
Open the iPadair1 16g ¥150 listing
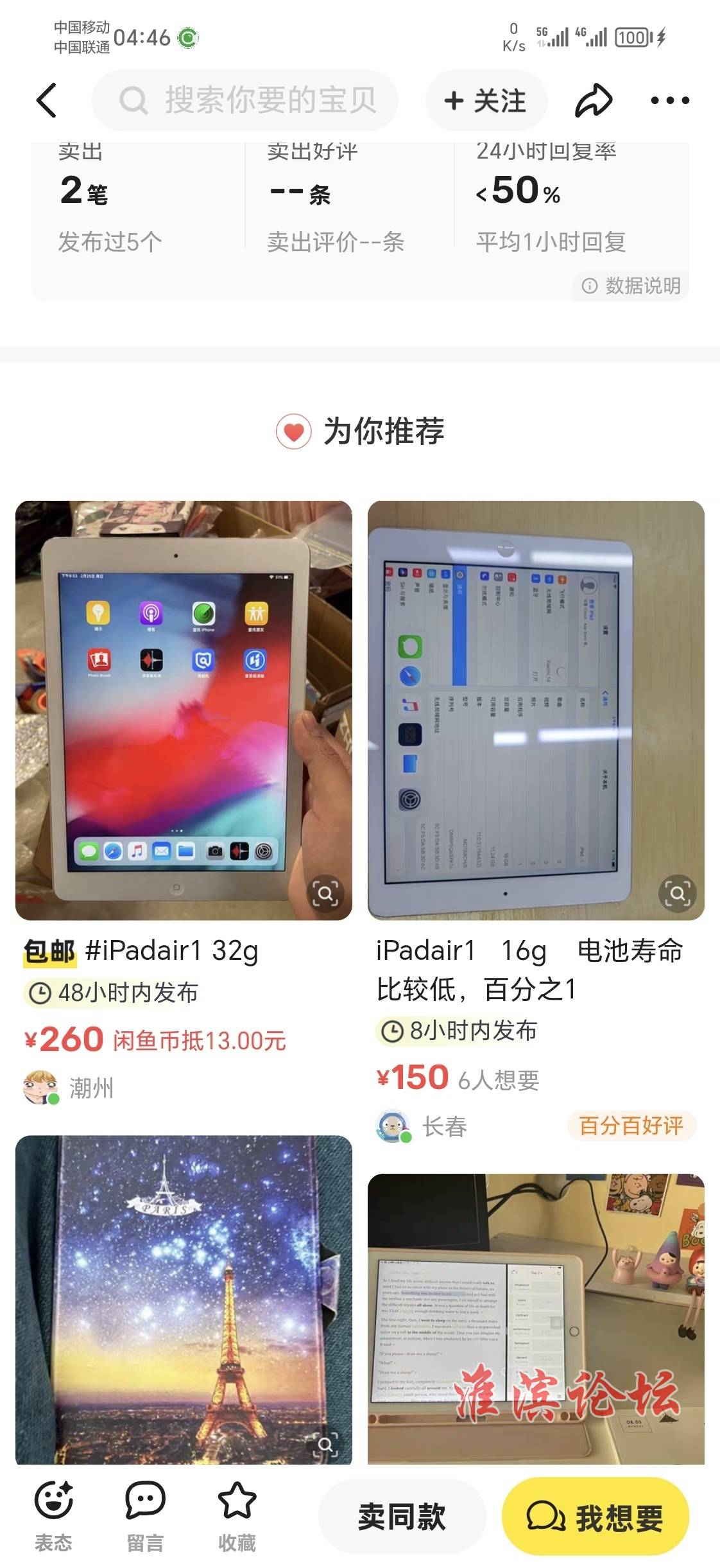[x=535, y=710]
